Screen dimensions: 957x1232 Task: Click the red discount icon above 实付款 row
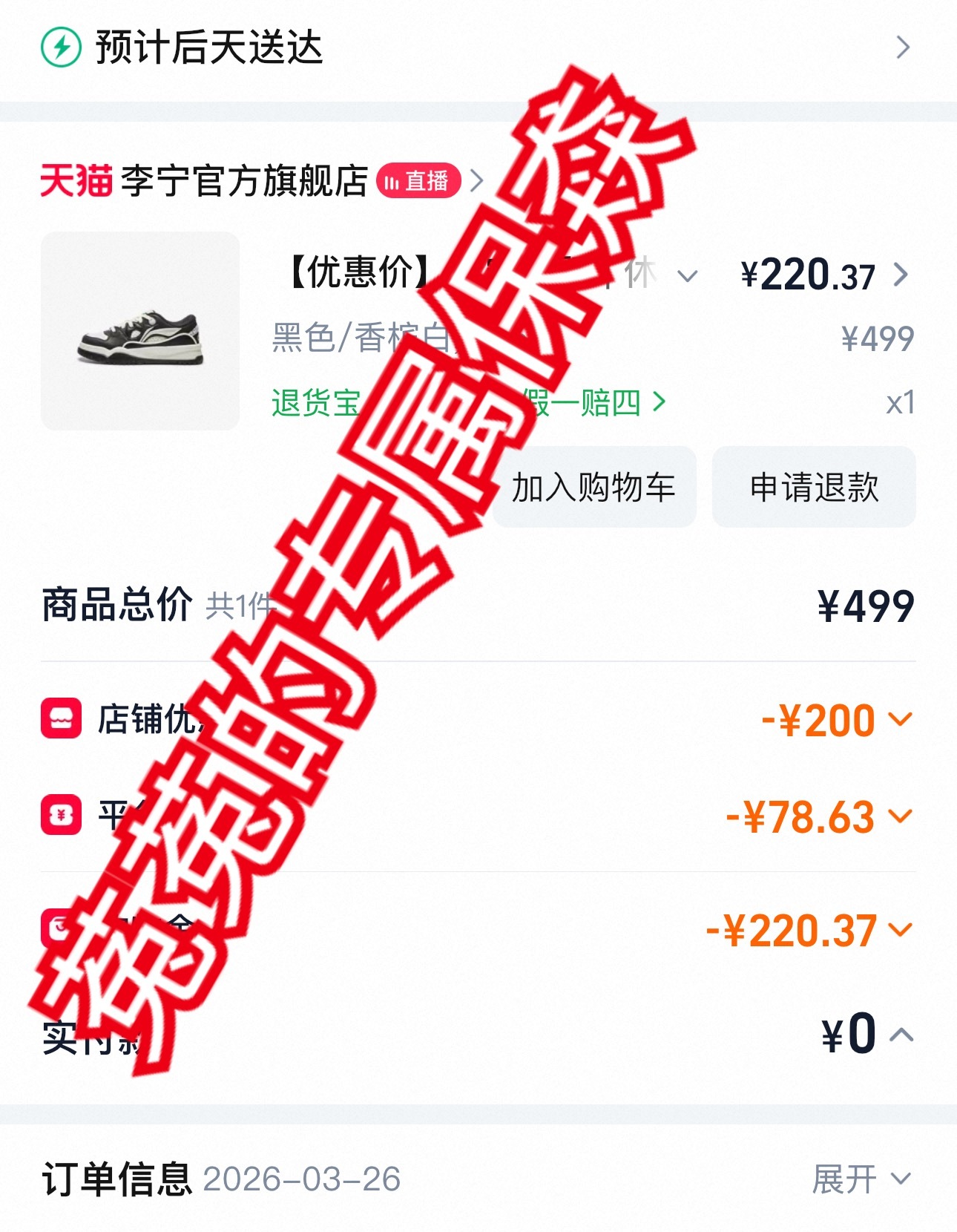63,928
